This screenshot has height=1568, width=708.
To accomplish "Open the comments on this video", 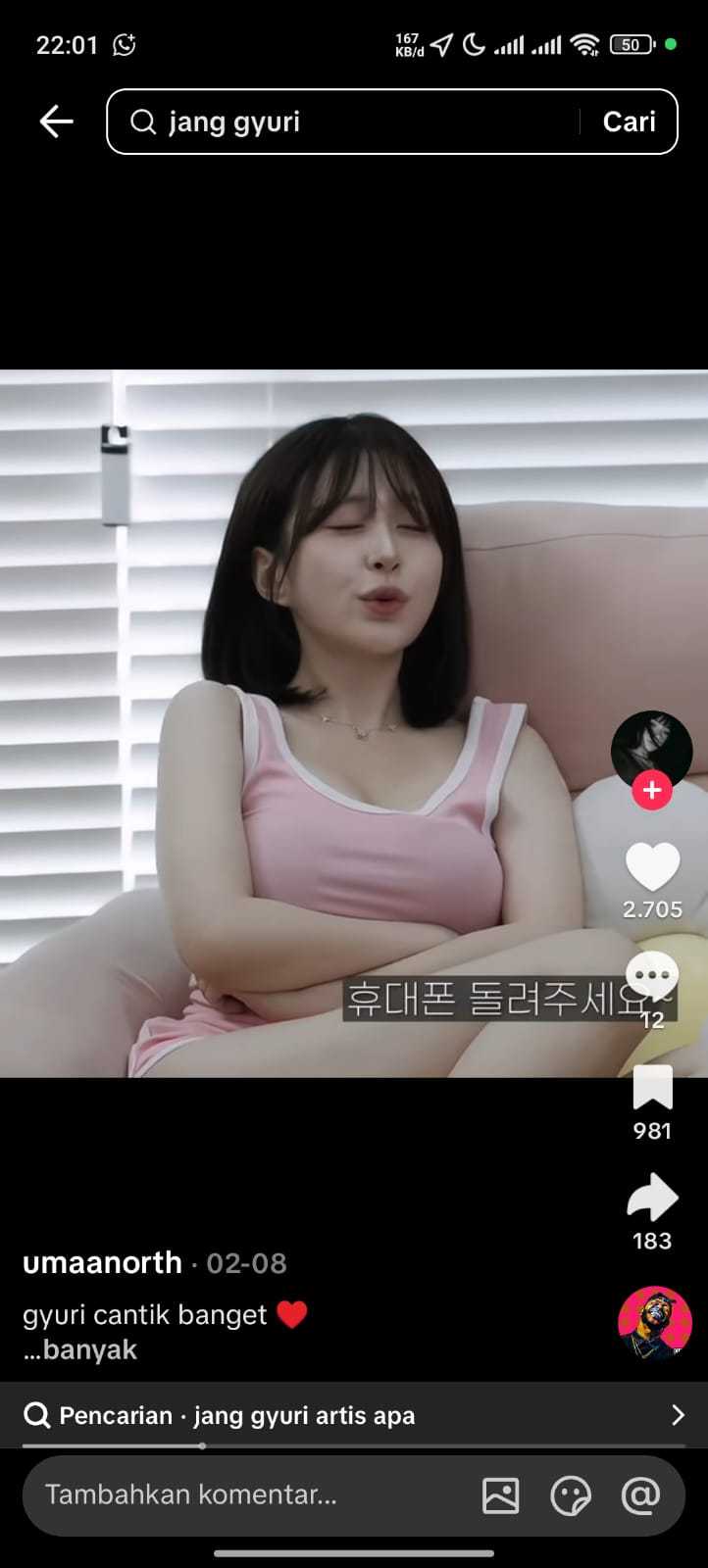I will click(652, 976).
